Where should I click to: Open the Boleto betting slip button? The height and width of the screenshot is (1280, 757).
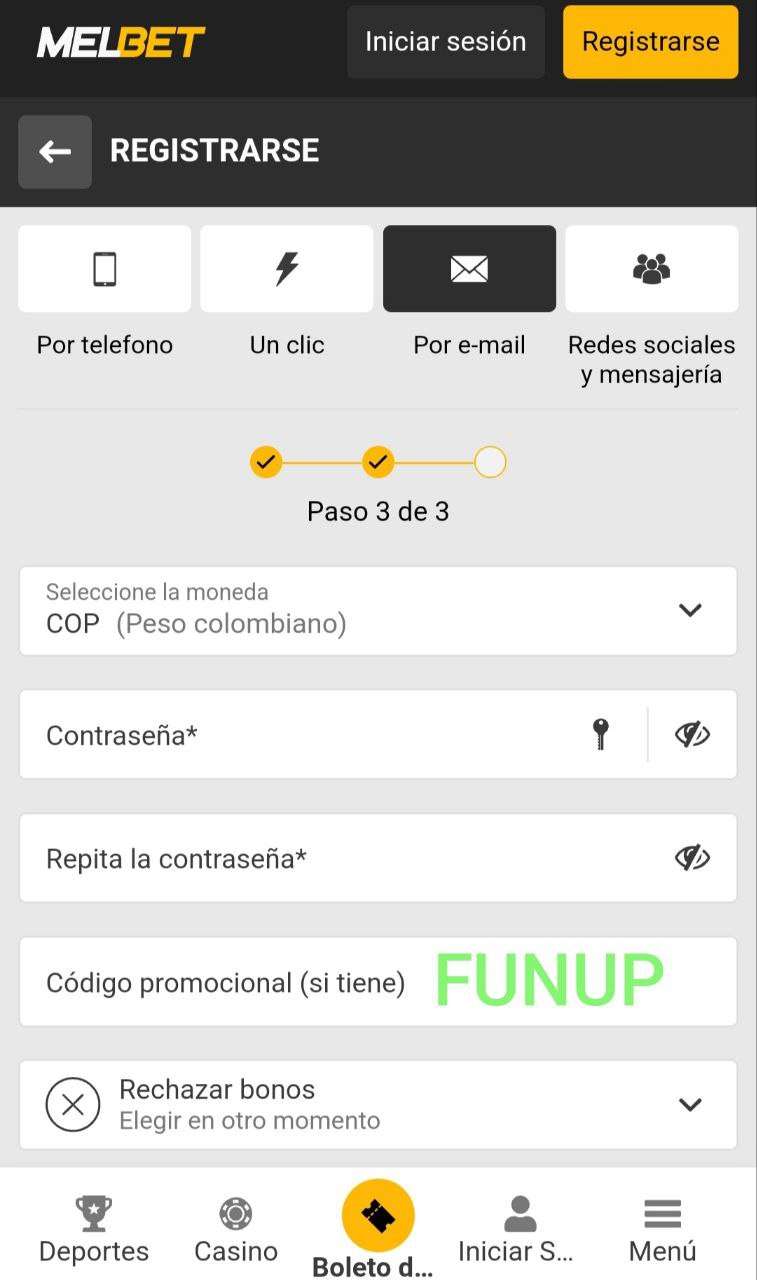377,1228
